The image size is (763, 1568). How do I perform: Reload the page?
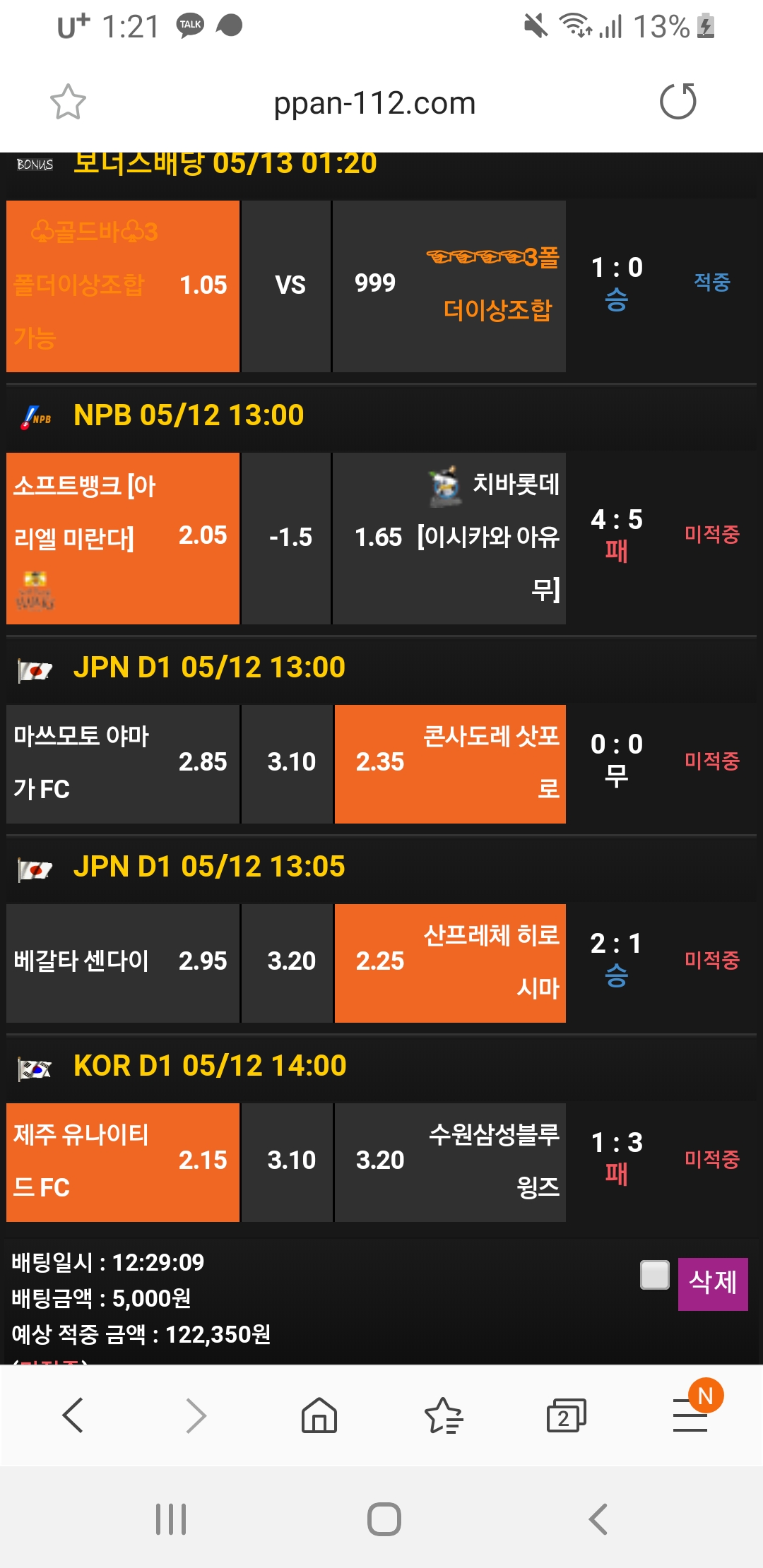(678, 102)
